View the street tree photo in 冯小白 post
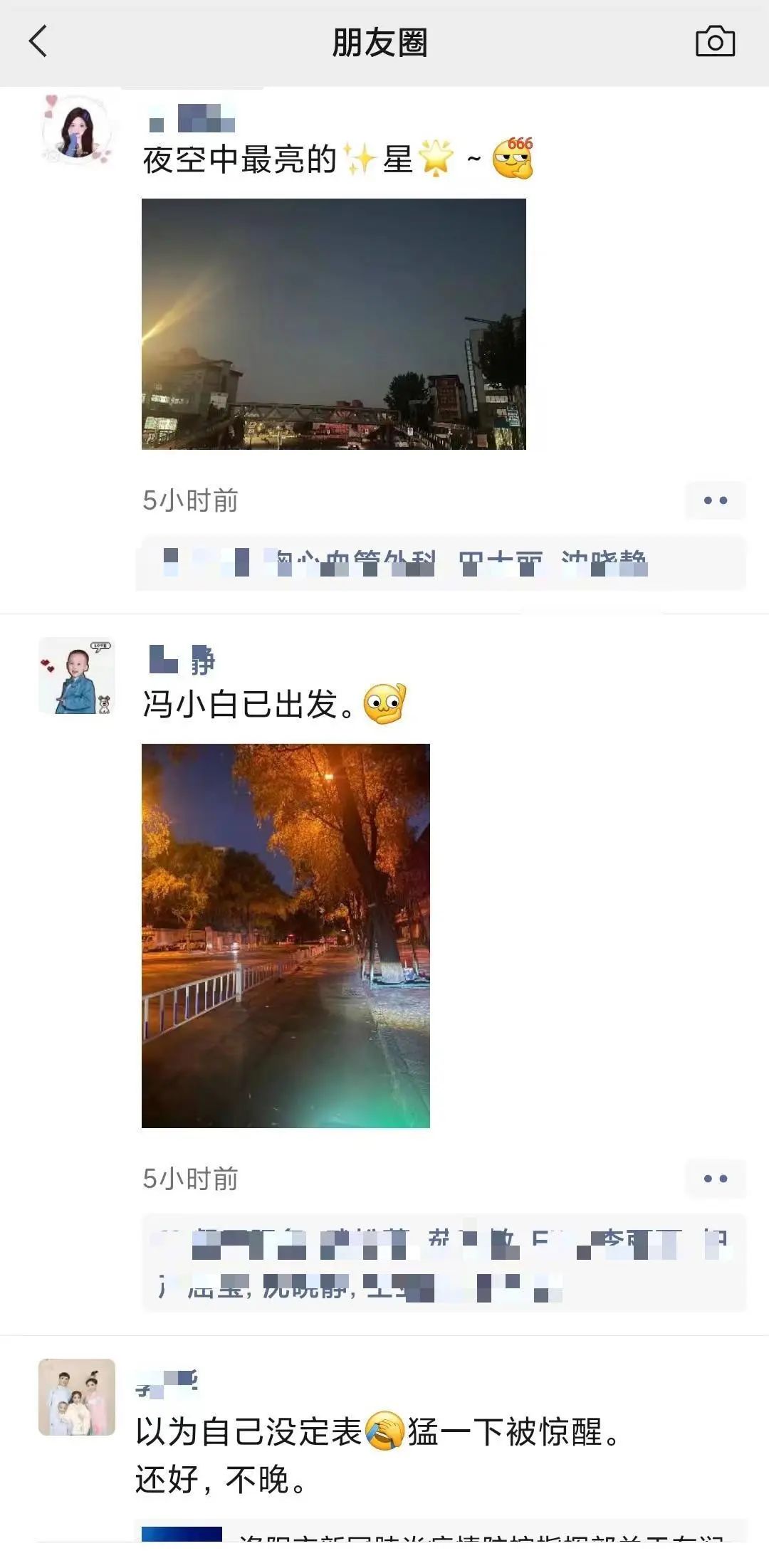 (x=286, y=935)
